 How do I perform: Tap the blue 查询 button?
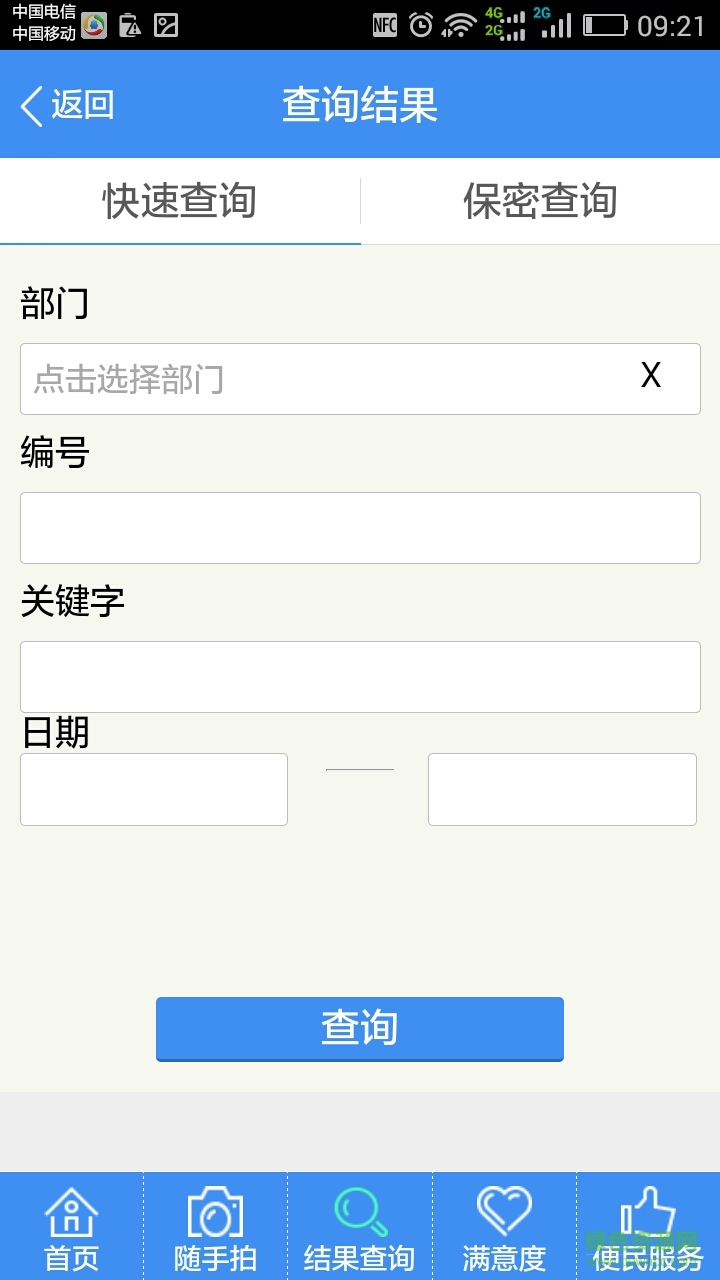[x=360, y=1028]
